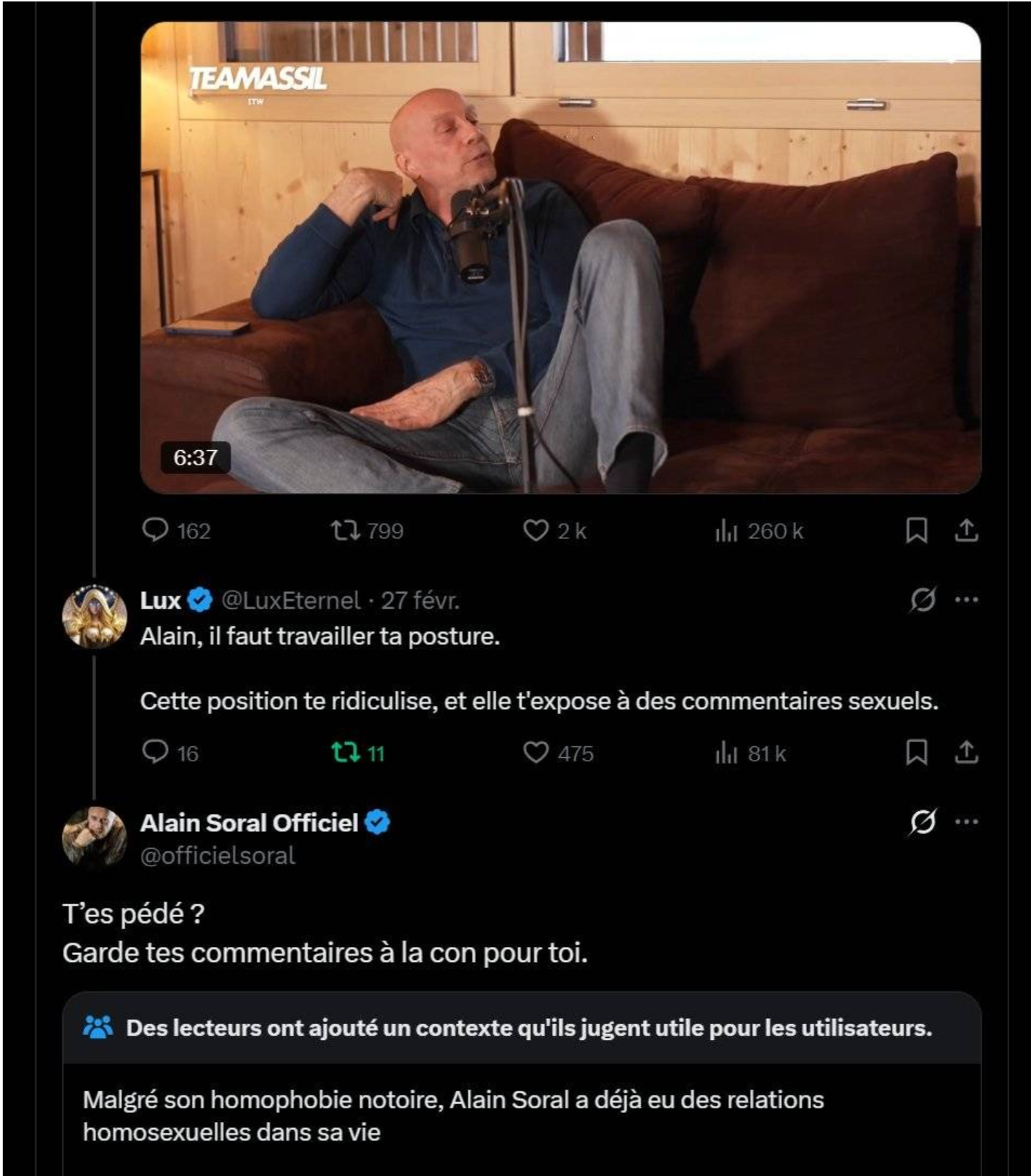Like the video post with 2 k likes

pyautogui.click(x=536, y=530)
